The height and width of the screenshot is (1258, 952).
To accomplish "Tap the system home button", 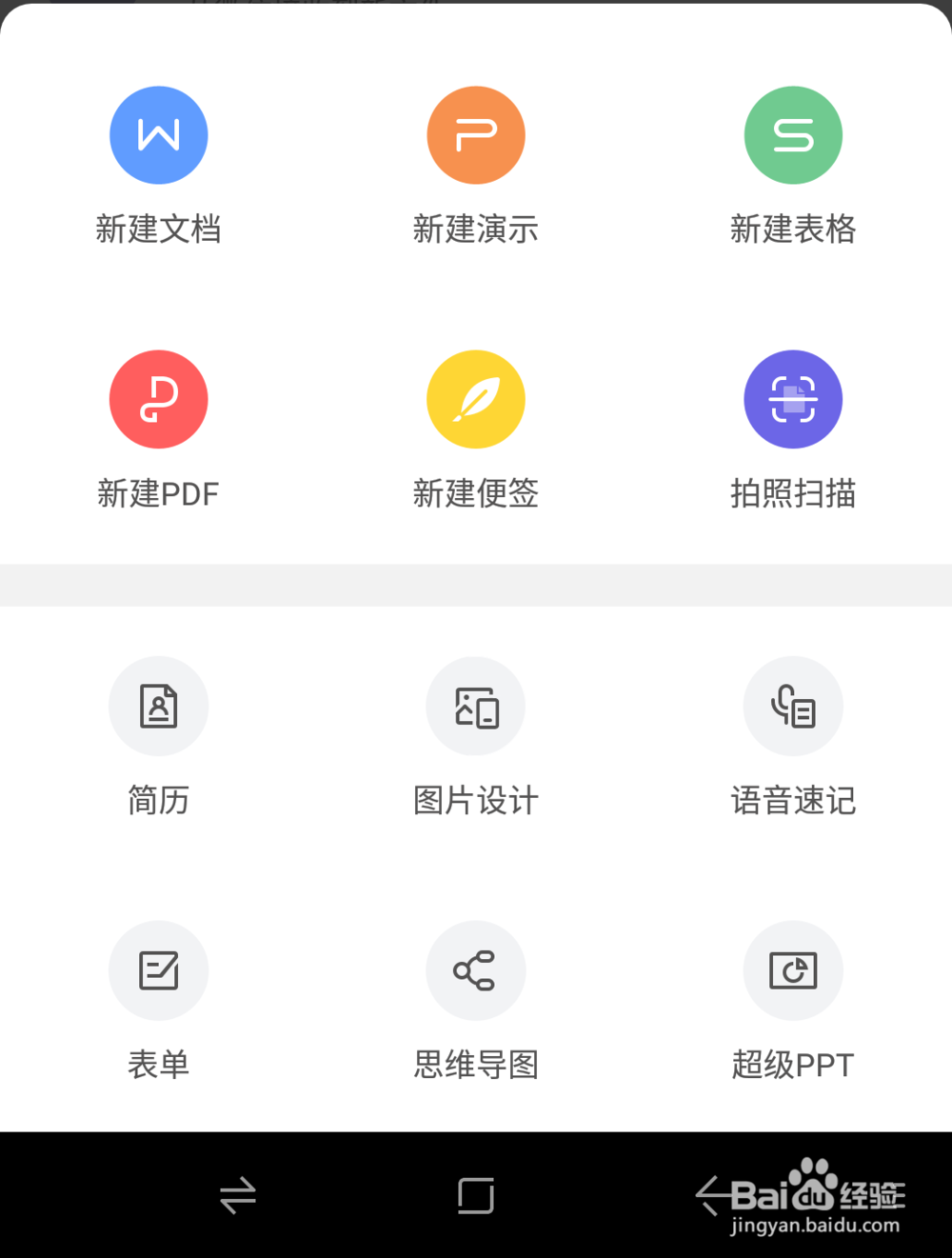I will point(475,1195).
